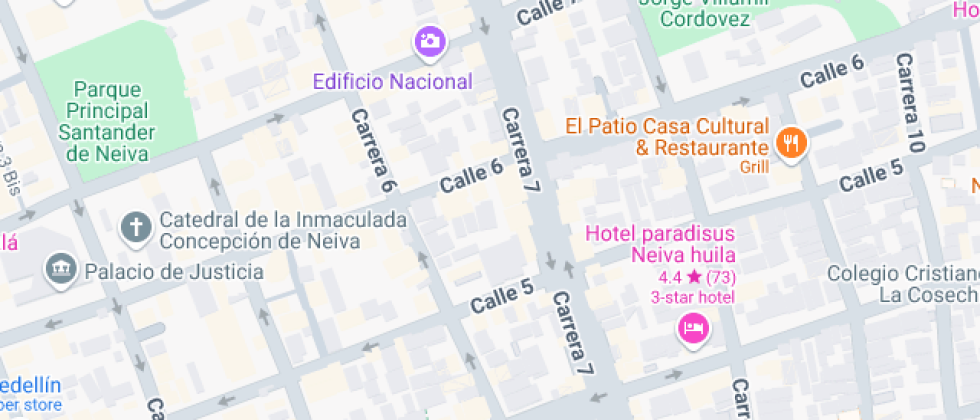
Task: Select the Catedral de la Inmaculada Concepción marker
Action: click(135, 228)
